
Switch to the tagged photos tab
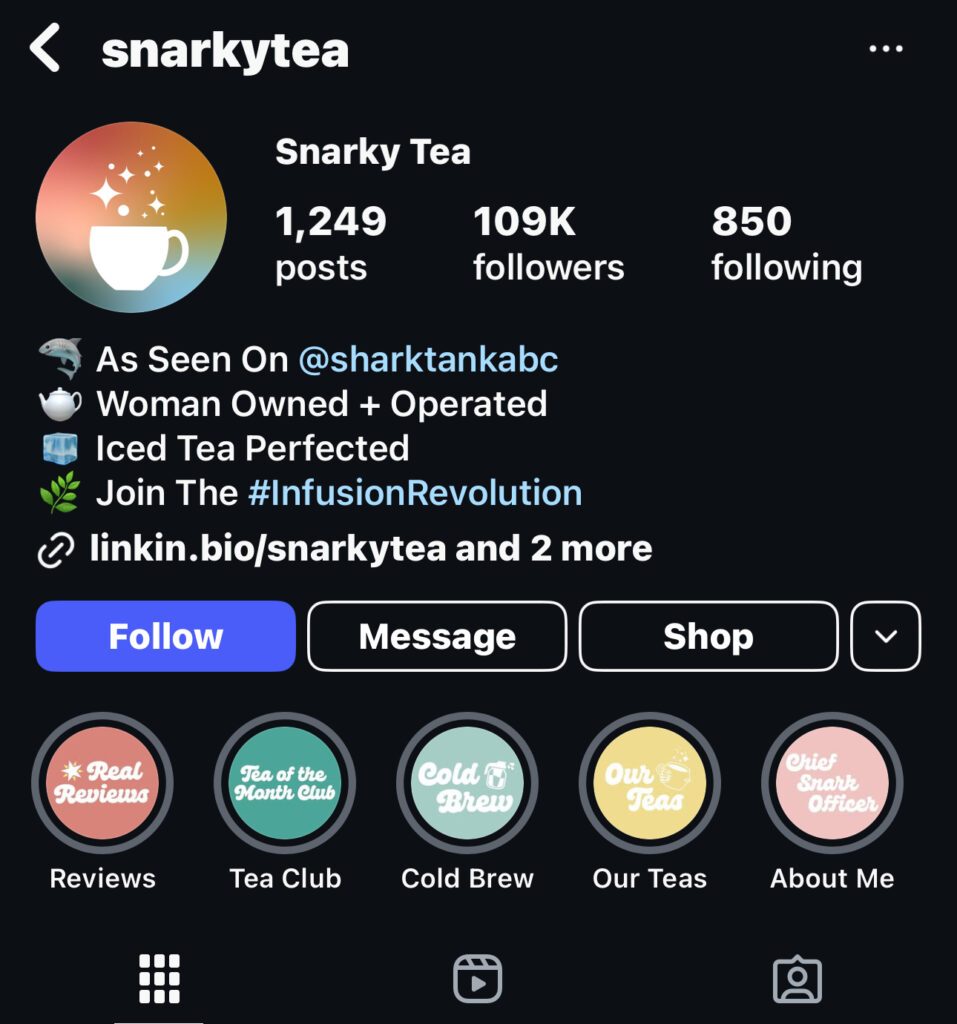click(x=797, y=978)
